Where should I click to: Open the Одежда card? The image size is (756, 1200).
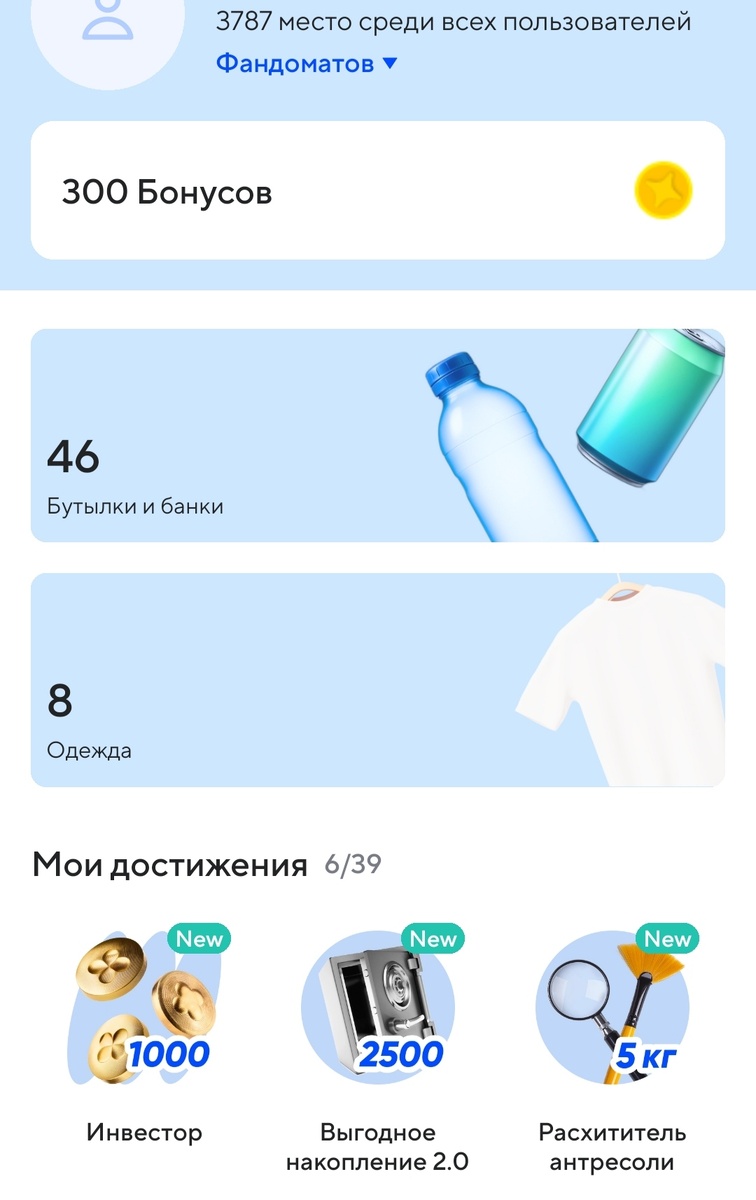[378, 680]
